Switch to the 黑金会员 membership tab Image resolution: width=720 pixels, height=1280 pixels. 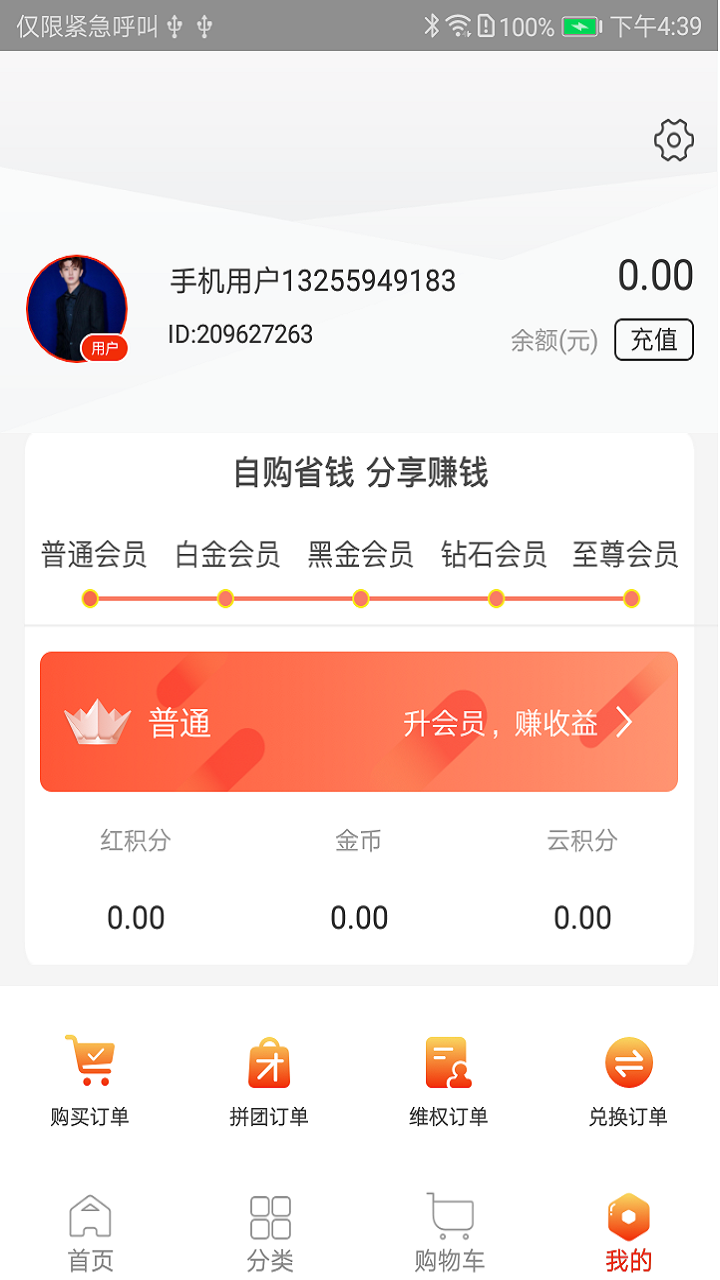pos(360,554)
